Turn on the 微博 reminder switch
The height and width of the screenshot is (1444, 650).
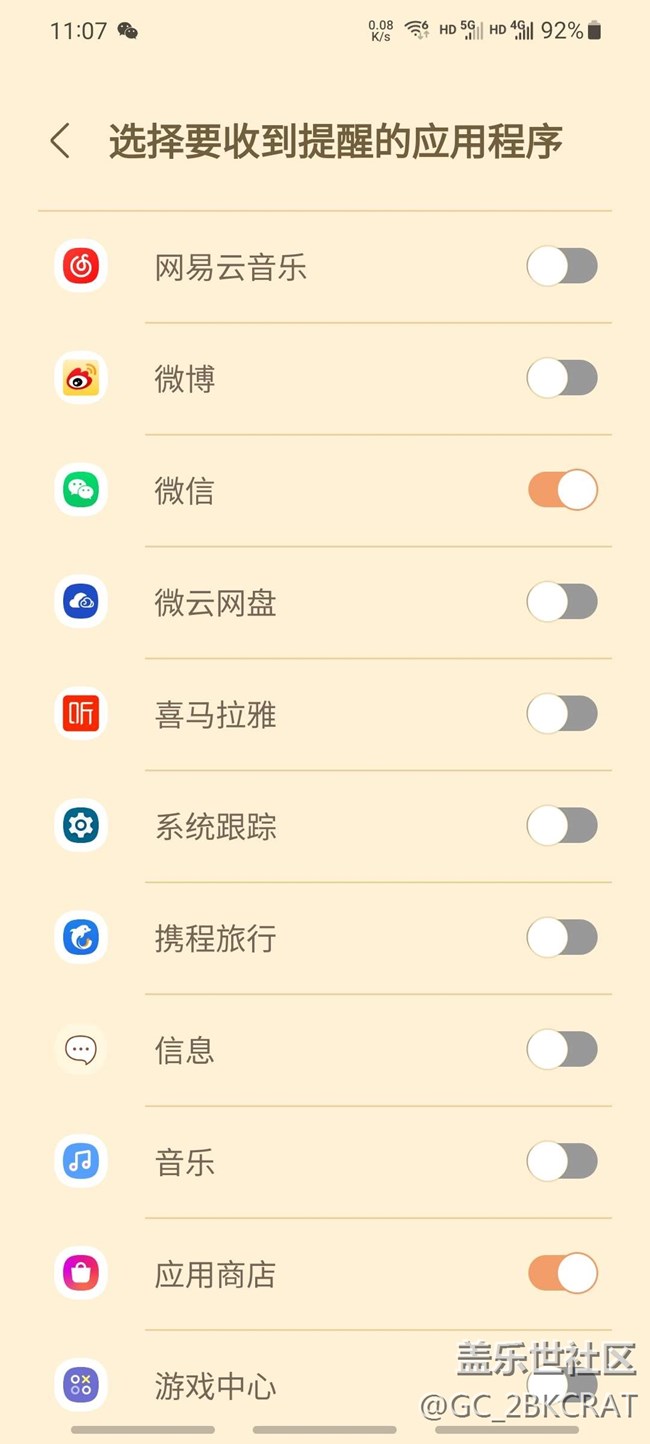[562, 379]
